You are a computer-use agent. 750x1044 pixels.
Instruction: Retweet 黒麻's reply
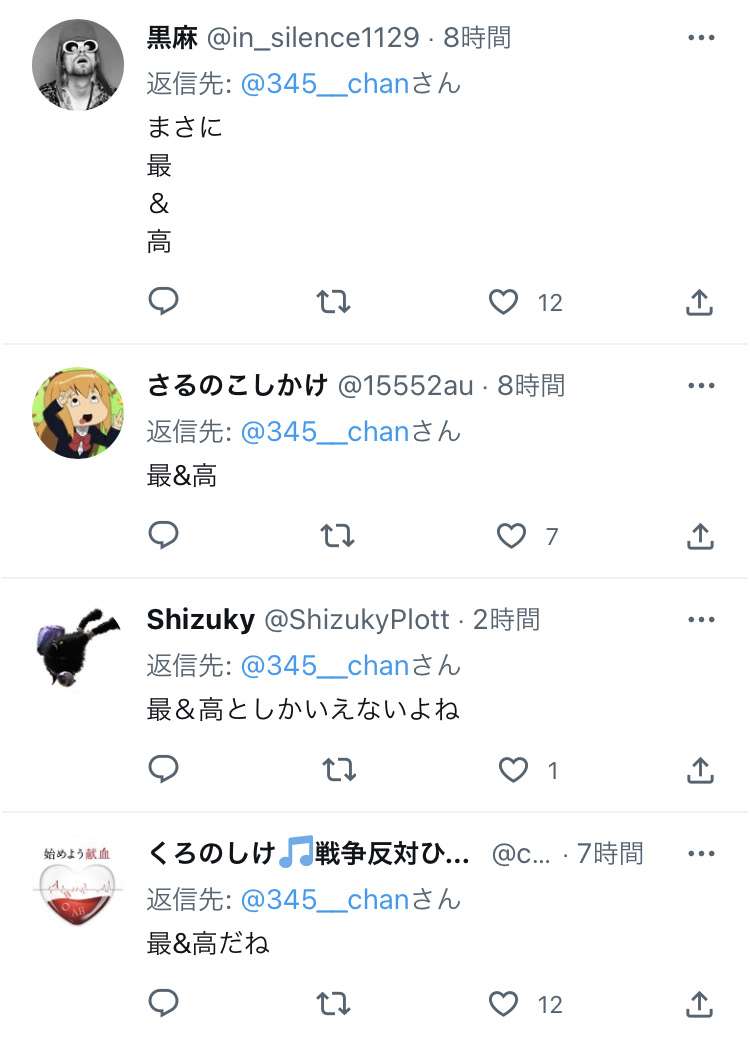pyautogui.click(x=333, y=302)
